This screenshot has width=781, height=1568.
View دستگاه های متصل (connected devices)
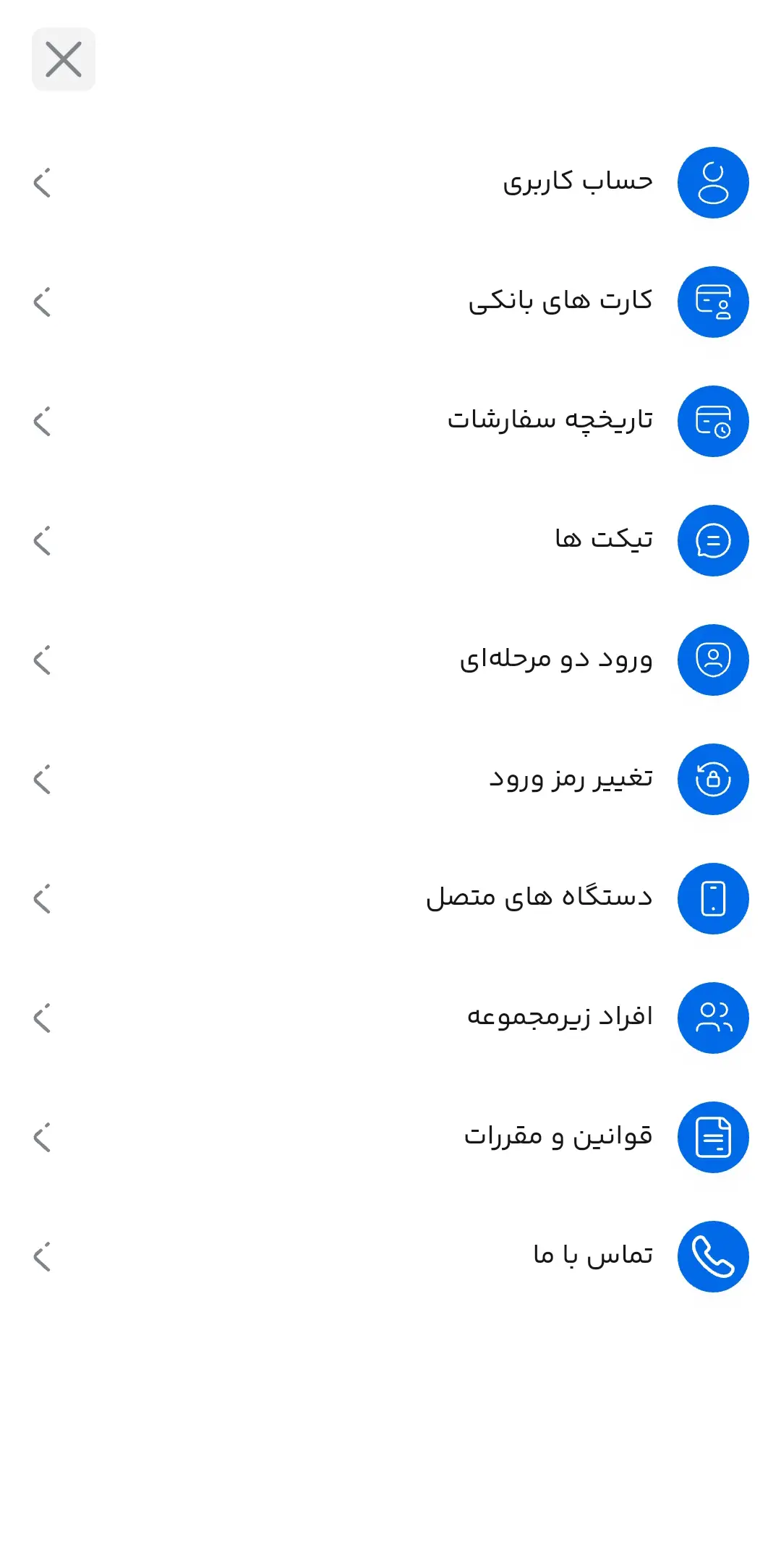pos(390,898)
